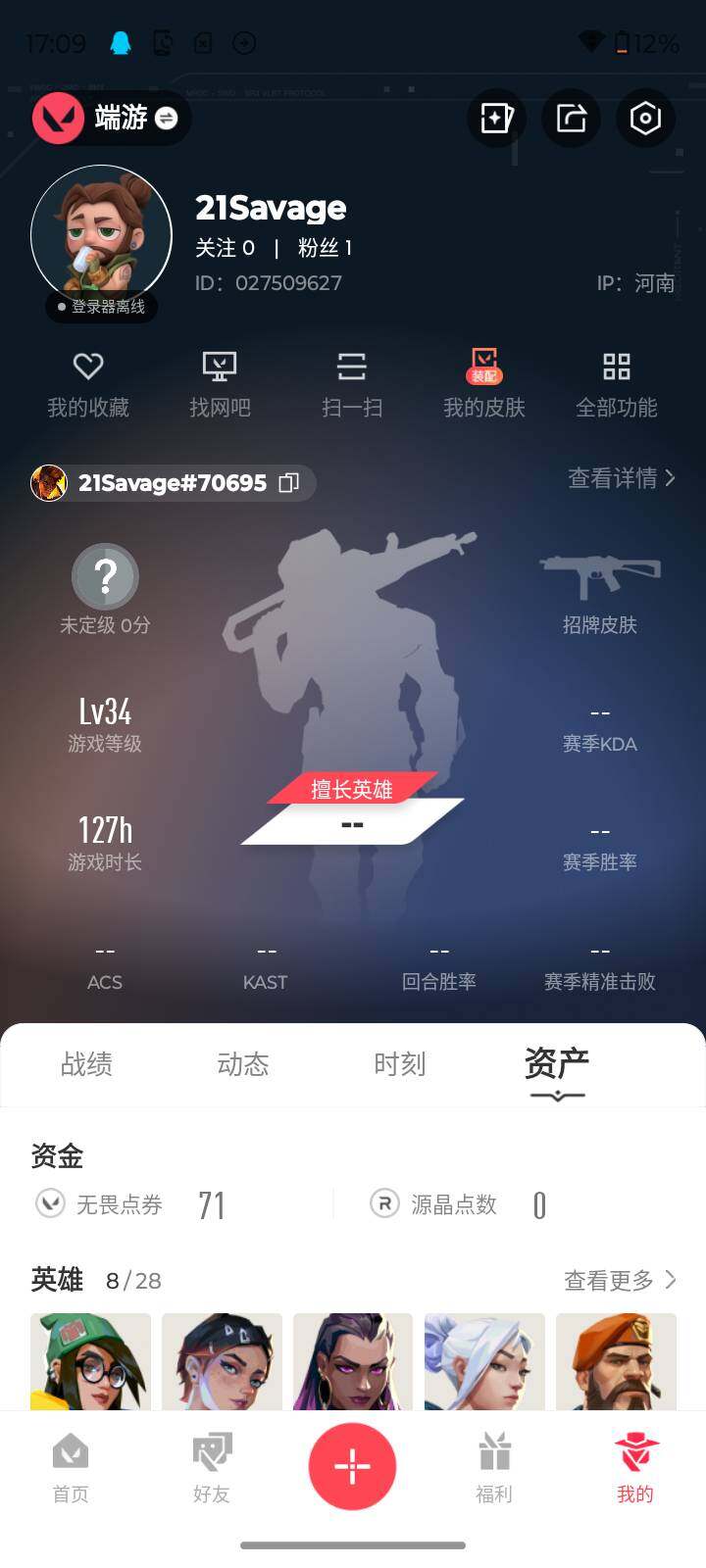The image size is (706, 1568).
Task: Open 扫一扫 scanner
Action: tap(352, 384)
